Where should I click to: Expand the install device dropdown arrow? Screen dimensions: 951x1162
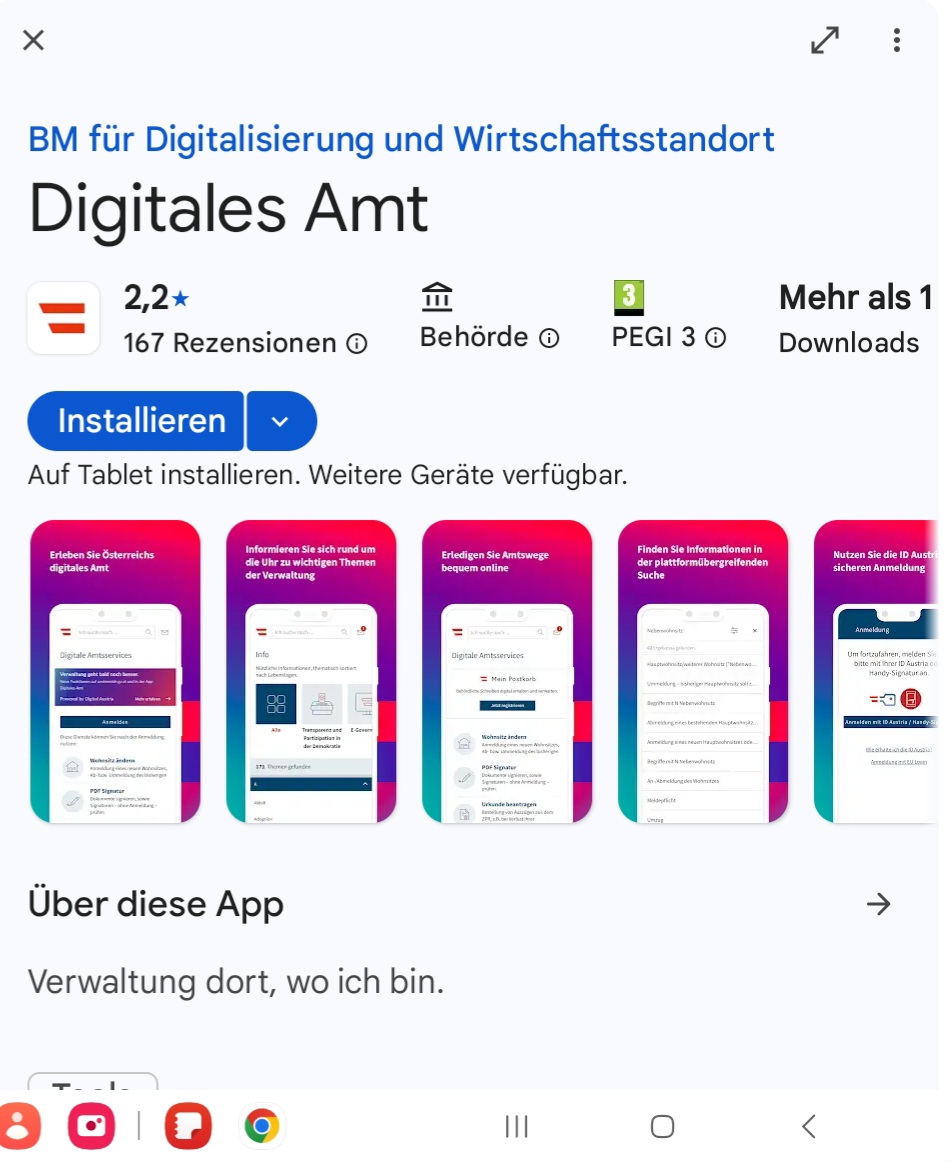tap(280, 421)
